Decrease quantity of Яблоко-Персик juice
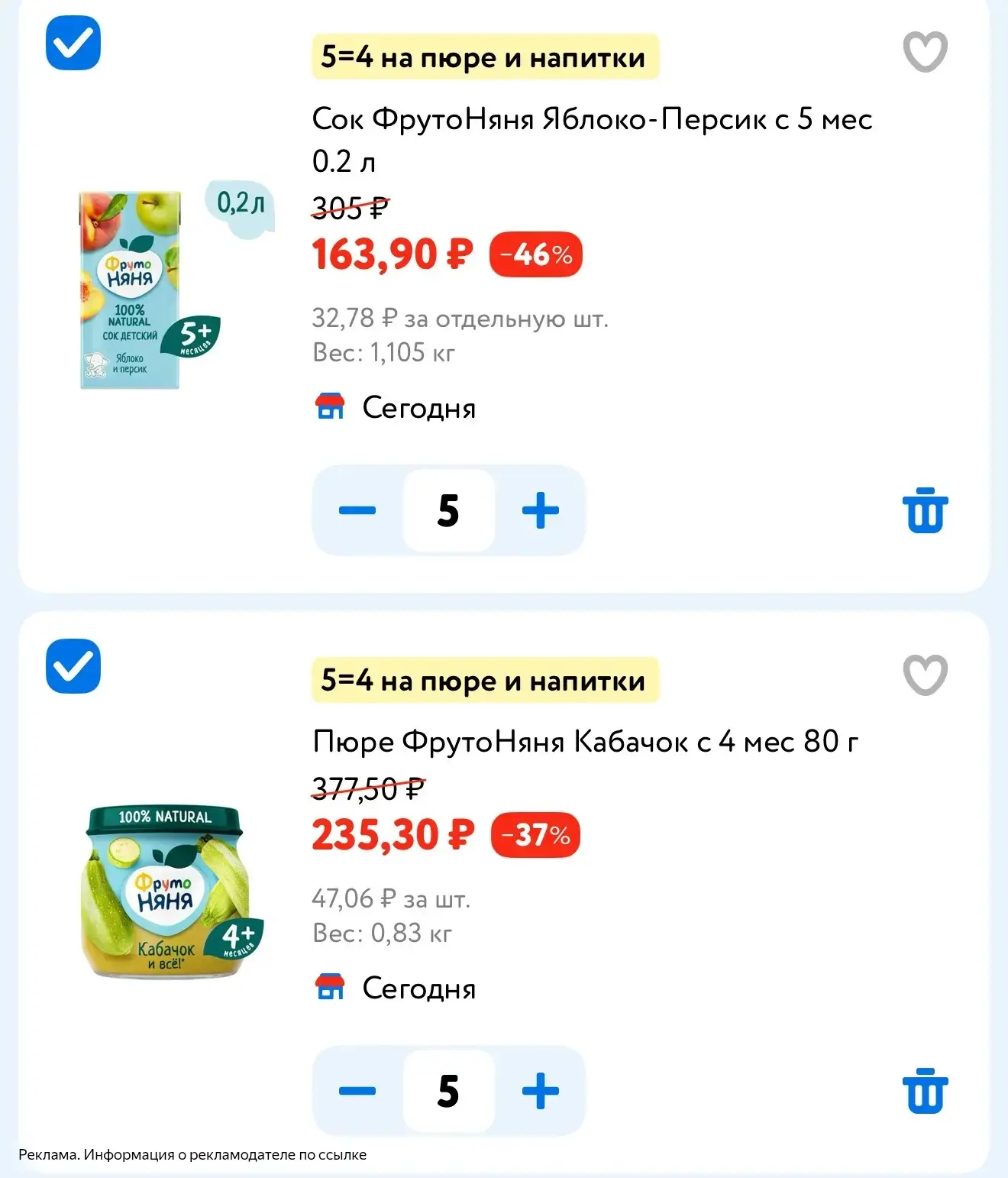 (x=357, y=510)
